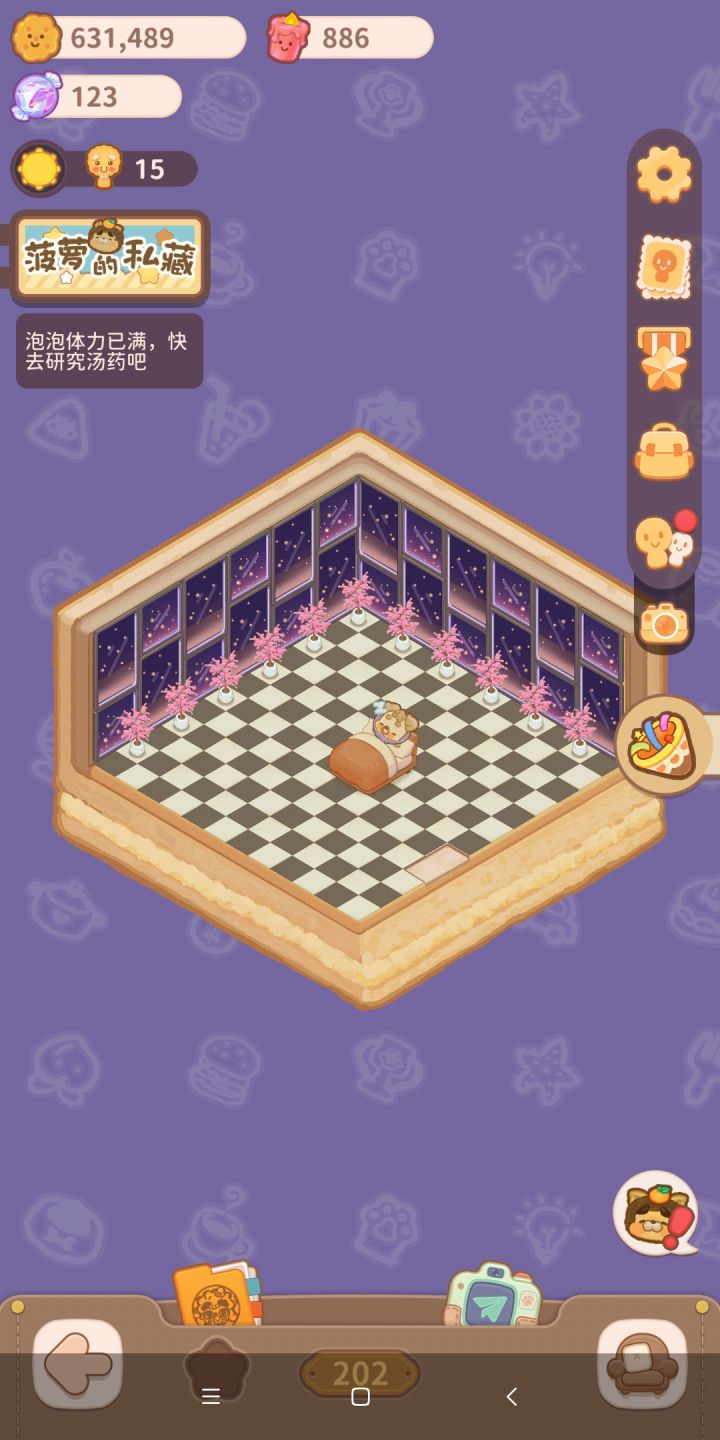The height and width of the screenshot is (1440, 720).
Task: Dismiss the 泡泡体力已满 tooltip message
Action: tap(108, 351)
